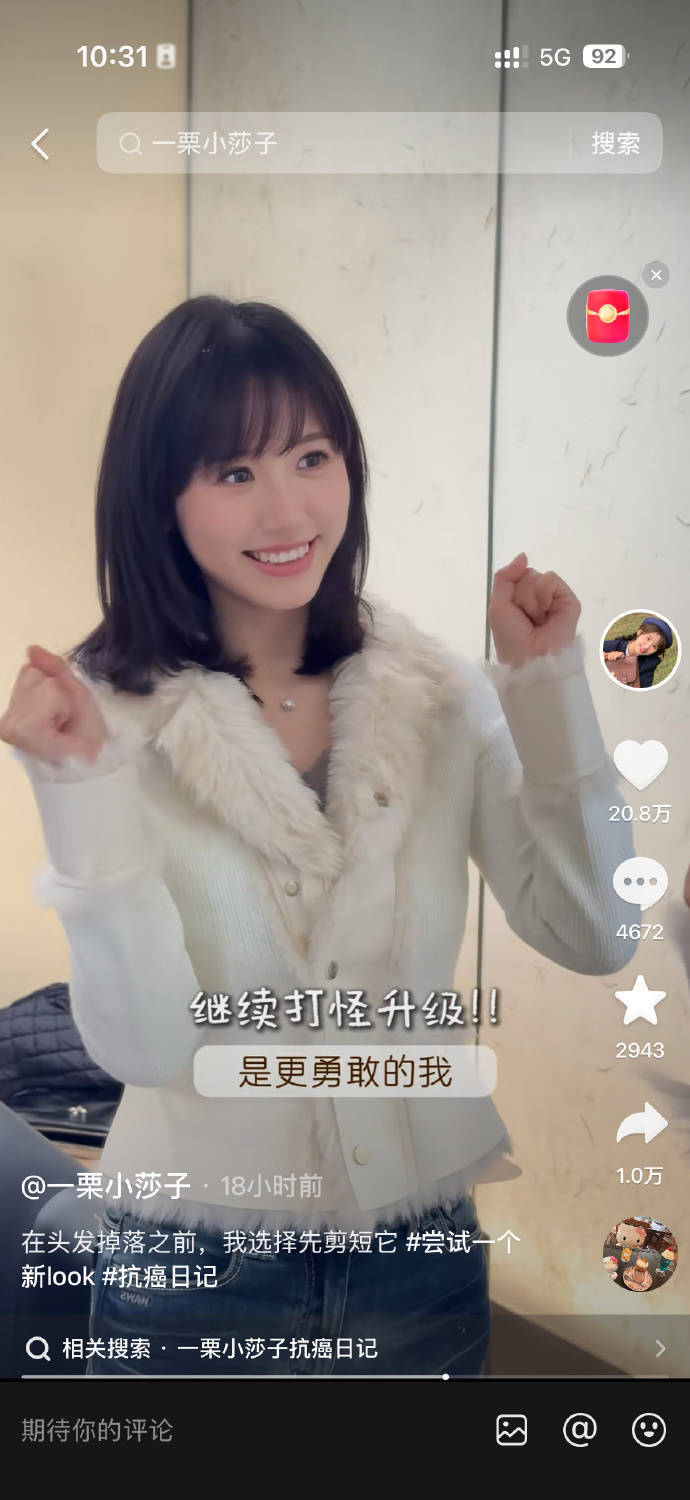Mention someone with the @ icon

(580, 1430)
